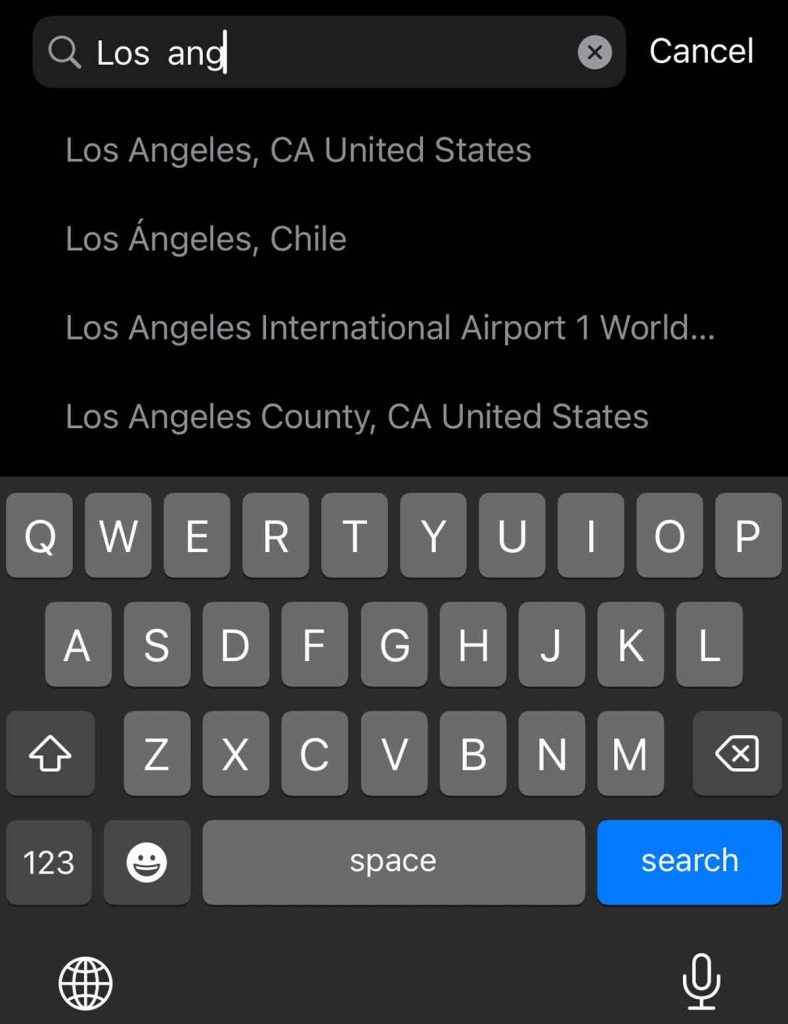Tap the search field with "Los ang"
Image resolution: width=788 pixels, height=1024 pixels.
click(x=330, y=52)
